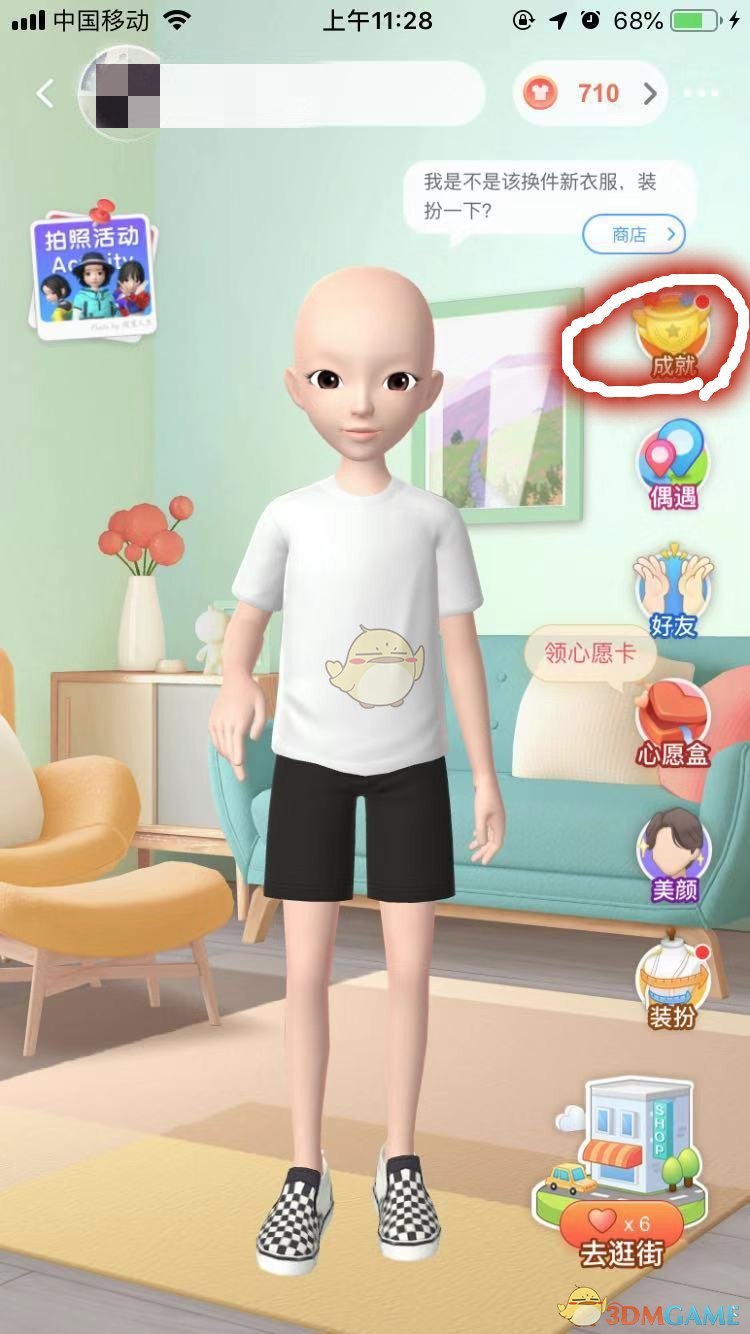Go back using the top-left arrow
The height and width of the screenshot is (1334, 750).
[x=44, y=94]
